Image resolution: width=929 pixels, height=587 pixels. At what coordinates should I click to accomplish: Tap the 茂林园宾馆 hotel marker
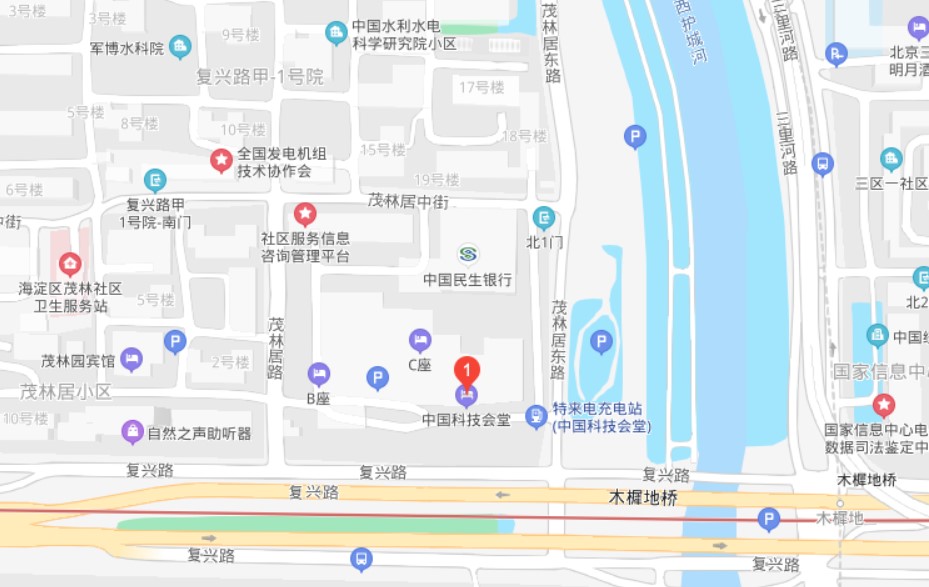tap(132, 359)
